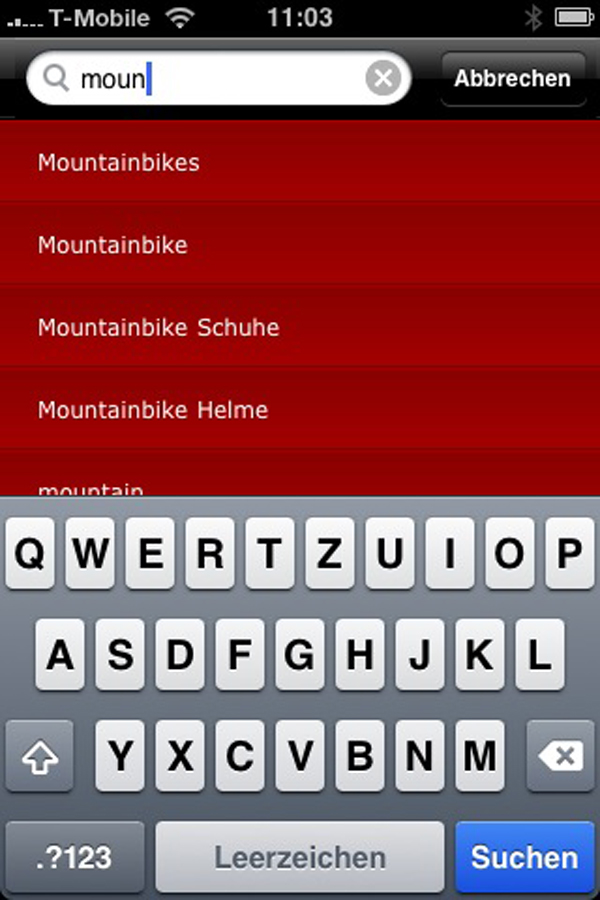Switch keyboard to .?123 symbols
Viewport: 600px width, 900px height.
pyautogui.click(x=74, y=857)
